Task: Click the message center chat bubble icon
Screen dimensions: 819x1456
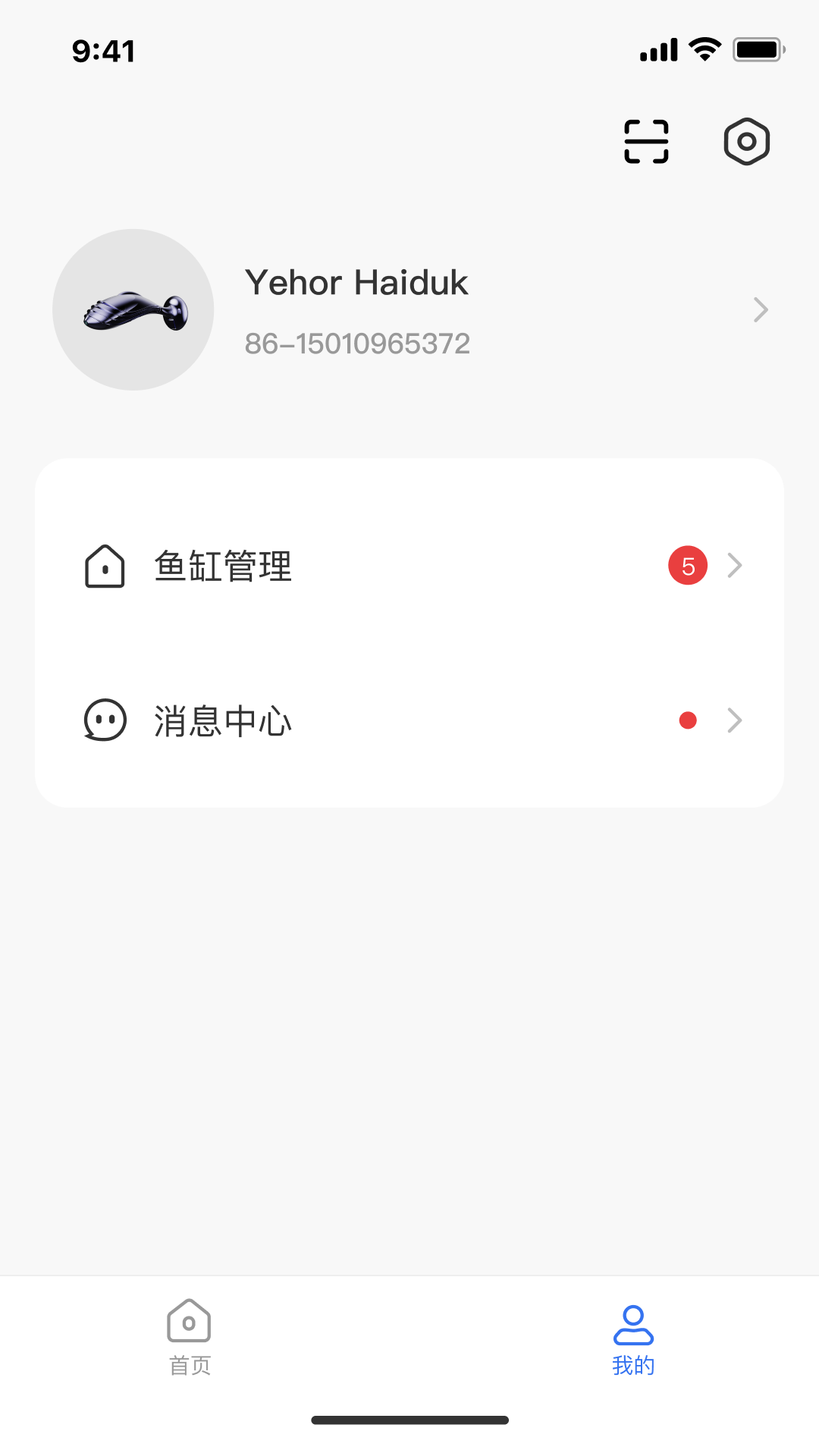Action: [105, 720]
